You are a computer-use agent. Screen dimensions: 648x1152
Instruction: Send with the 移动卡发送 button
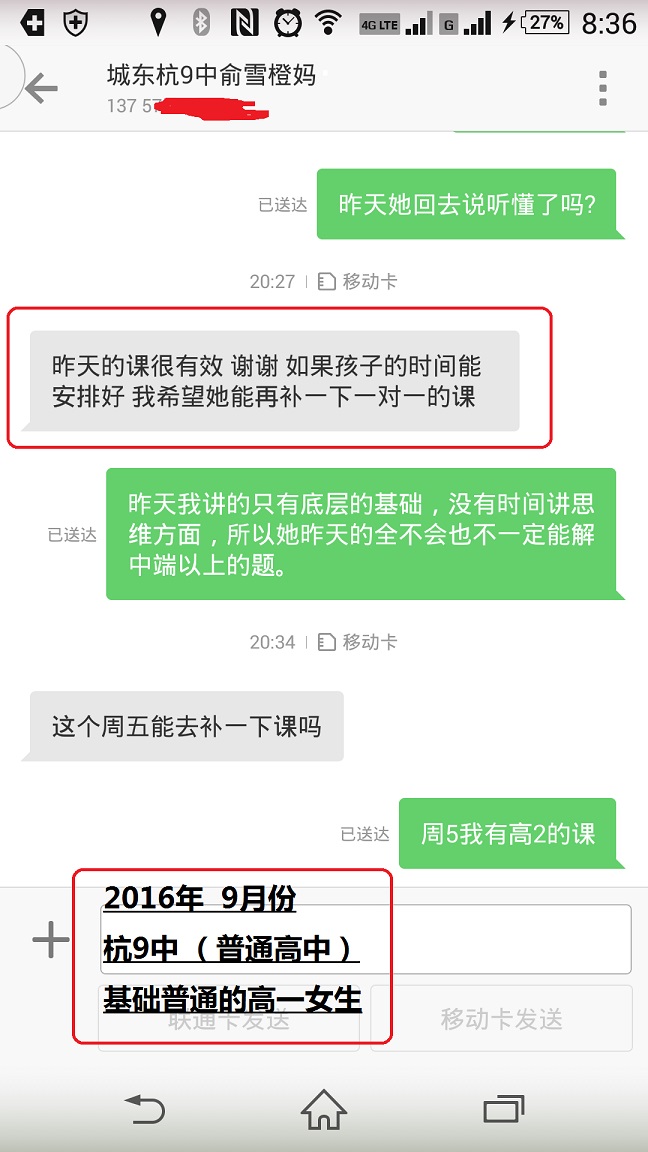pyautogui.click(x=501, y=1018)
